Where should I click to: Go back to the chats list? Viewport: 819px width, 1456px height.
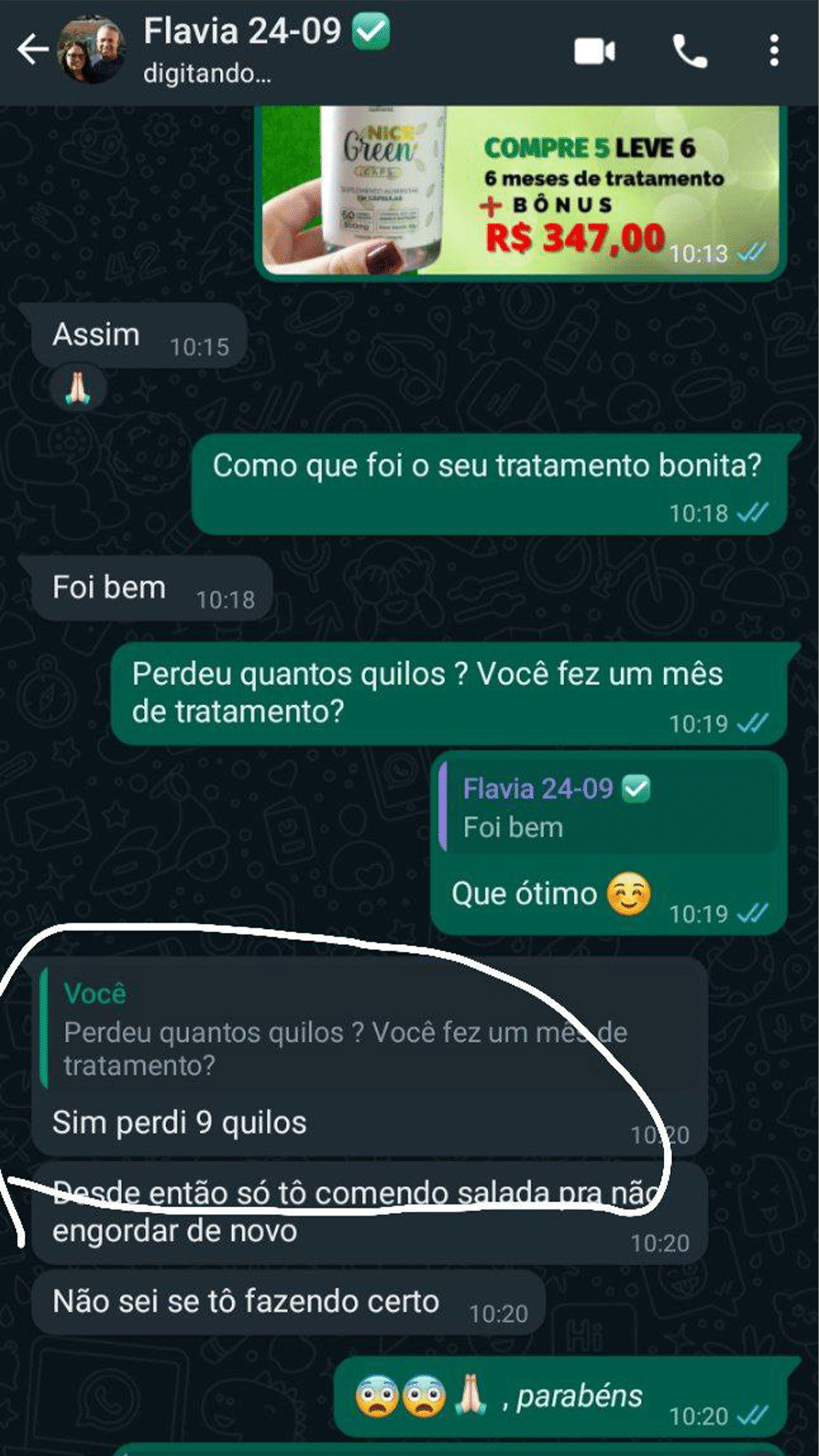(x=32, y=50)
